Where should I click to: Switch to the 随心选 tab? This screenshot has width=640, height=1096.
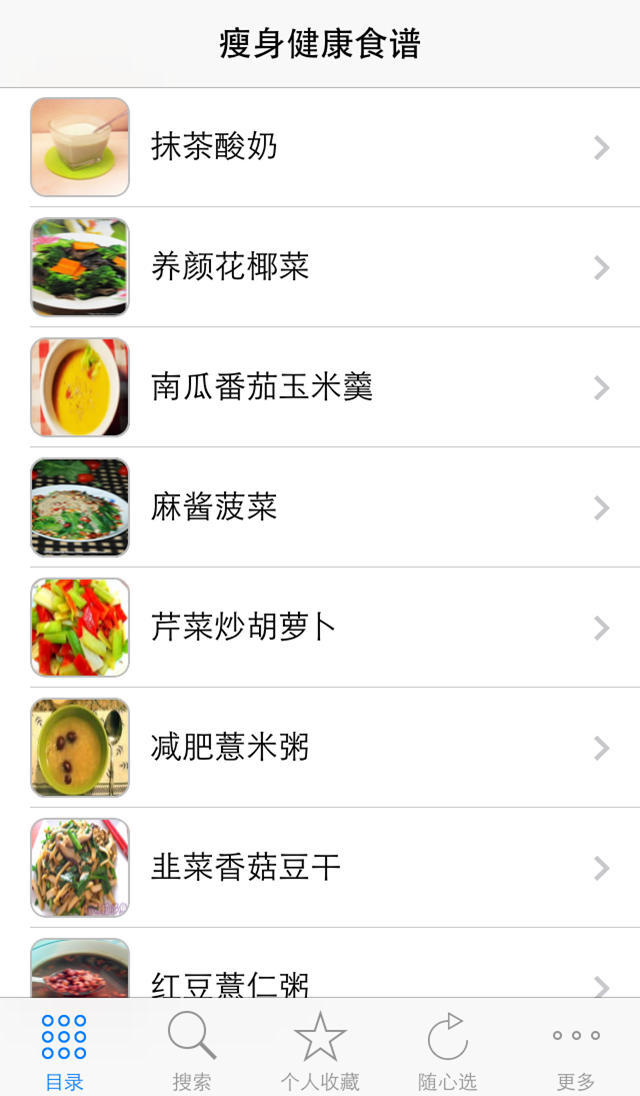[x=448, y=1049]
